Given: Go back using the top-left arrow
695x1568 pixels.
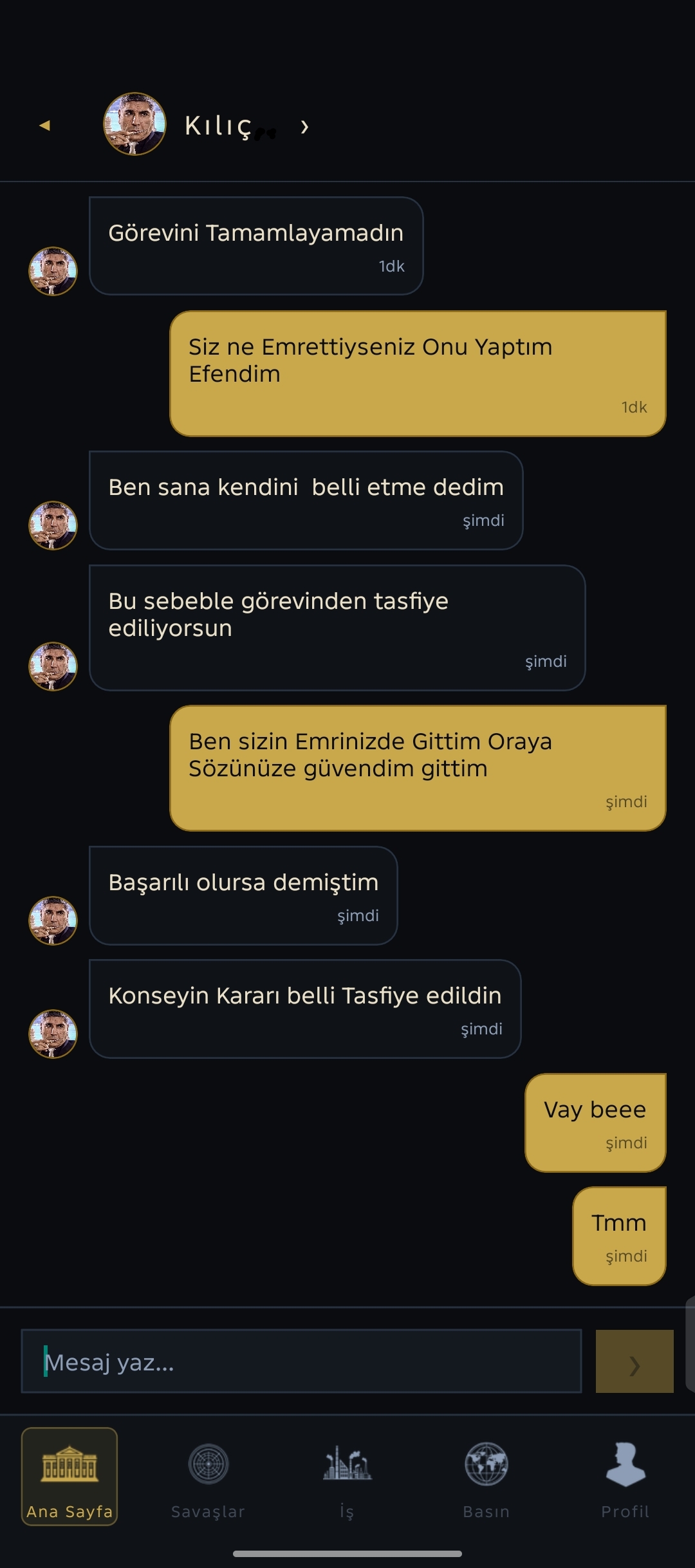Looking at the screenshot, I should pyautogui.click(x=44, y=125).
